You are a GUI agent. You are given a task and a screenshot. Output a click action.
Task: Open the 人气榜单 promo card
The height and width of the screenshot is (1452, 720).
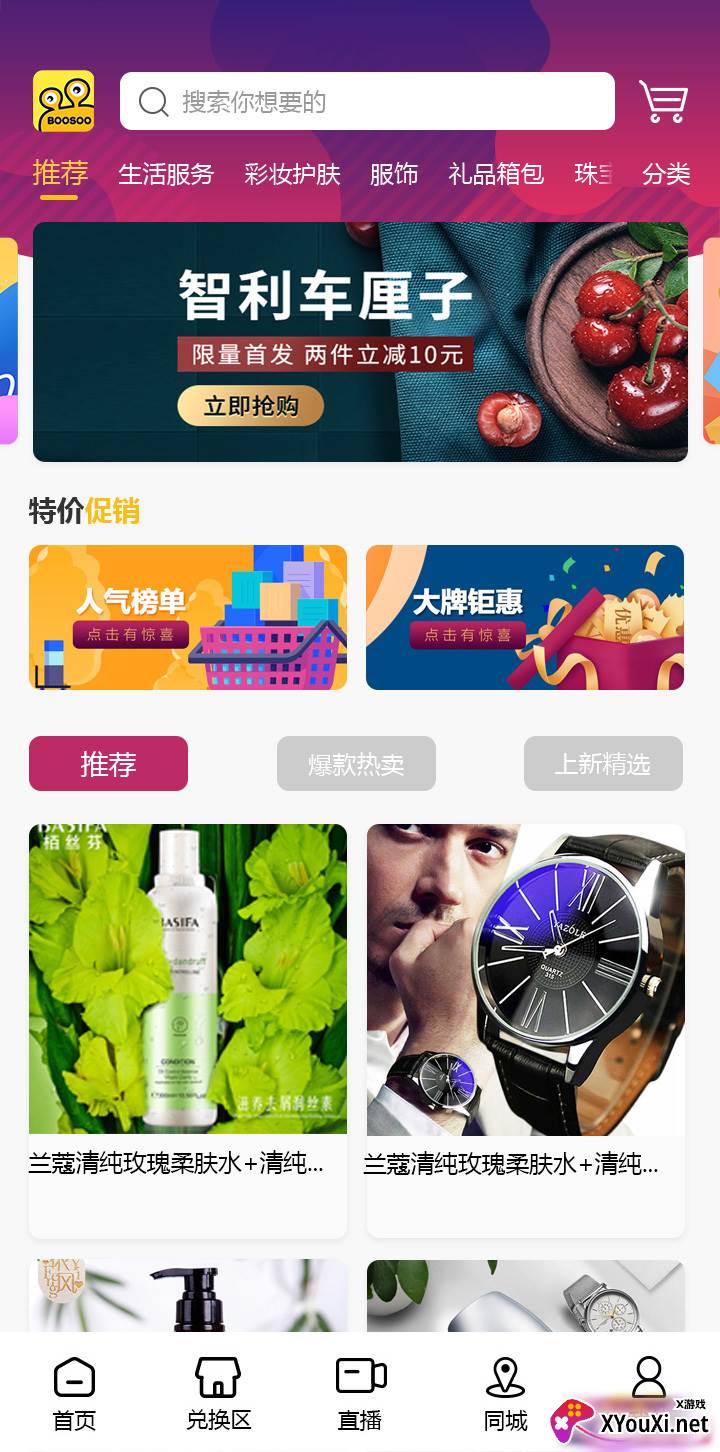pos(188,617)
